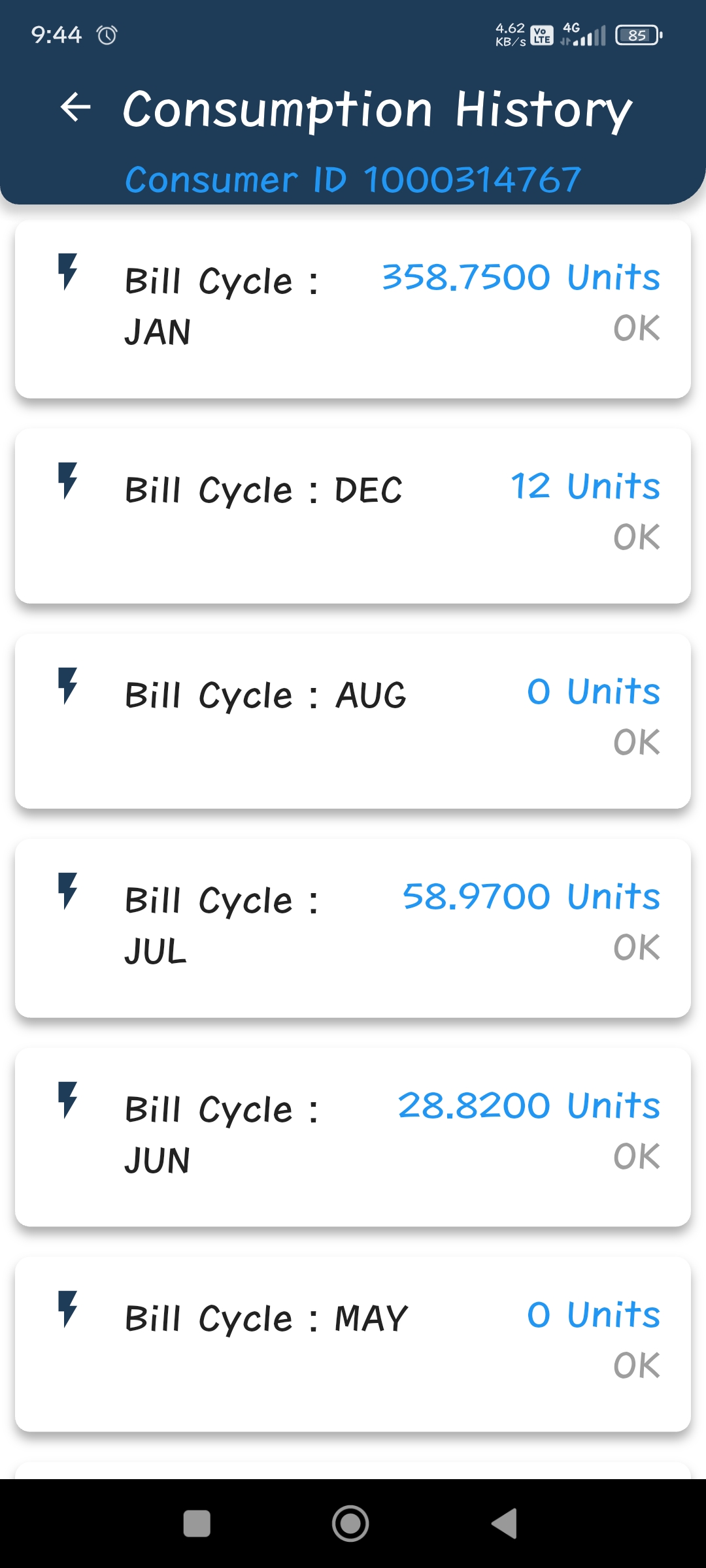The image size is (706, 1568).
Task: Tap the JUN bill cycle card
Action: pyautogui.click(x=353, y=1137)
